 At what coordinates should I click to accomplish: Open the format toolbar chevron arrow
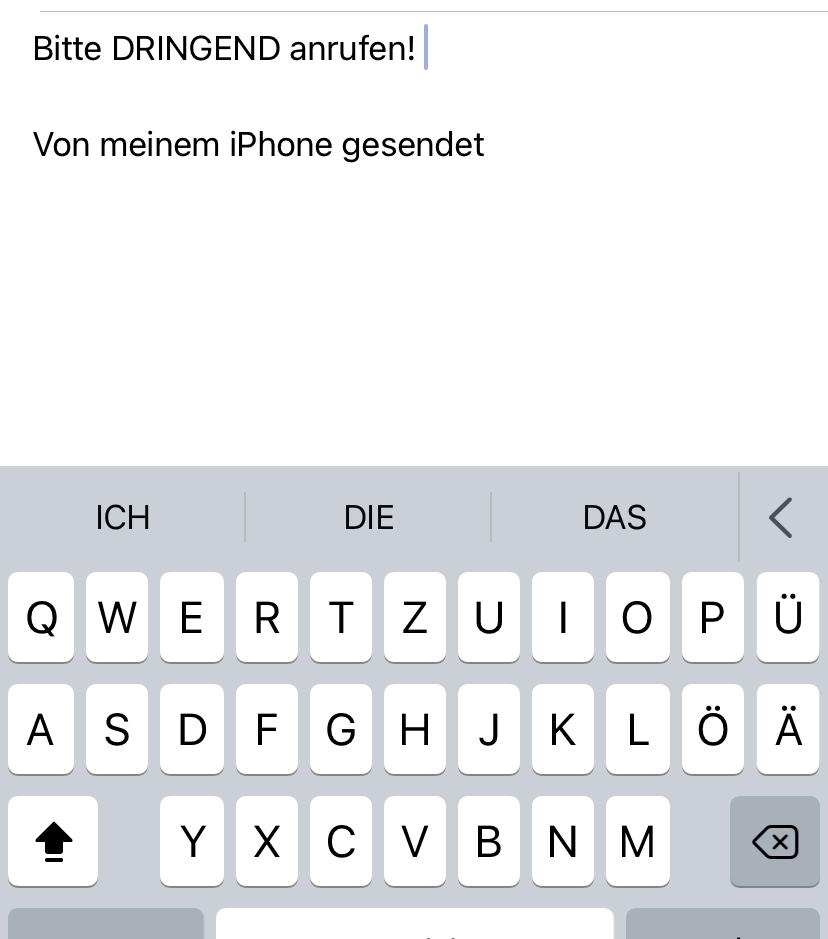click(782, 517)
